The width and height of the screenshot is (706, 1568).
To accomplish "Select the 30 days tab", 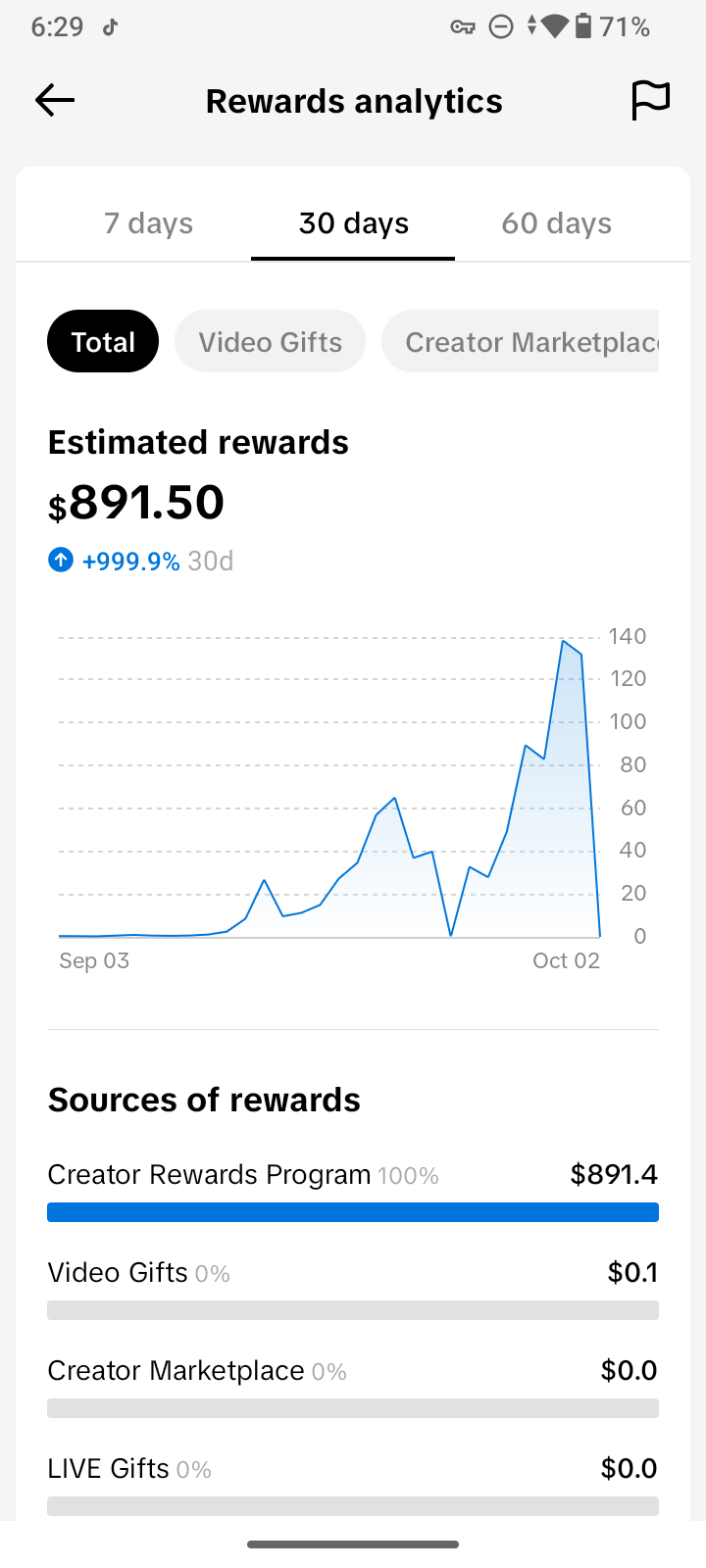I will tap(353, 223).
